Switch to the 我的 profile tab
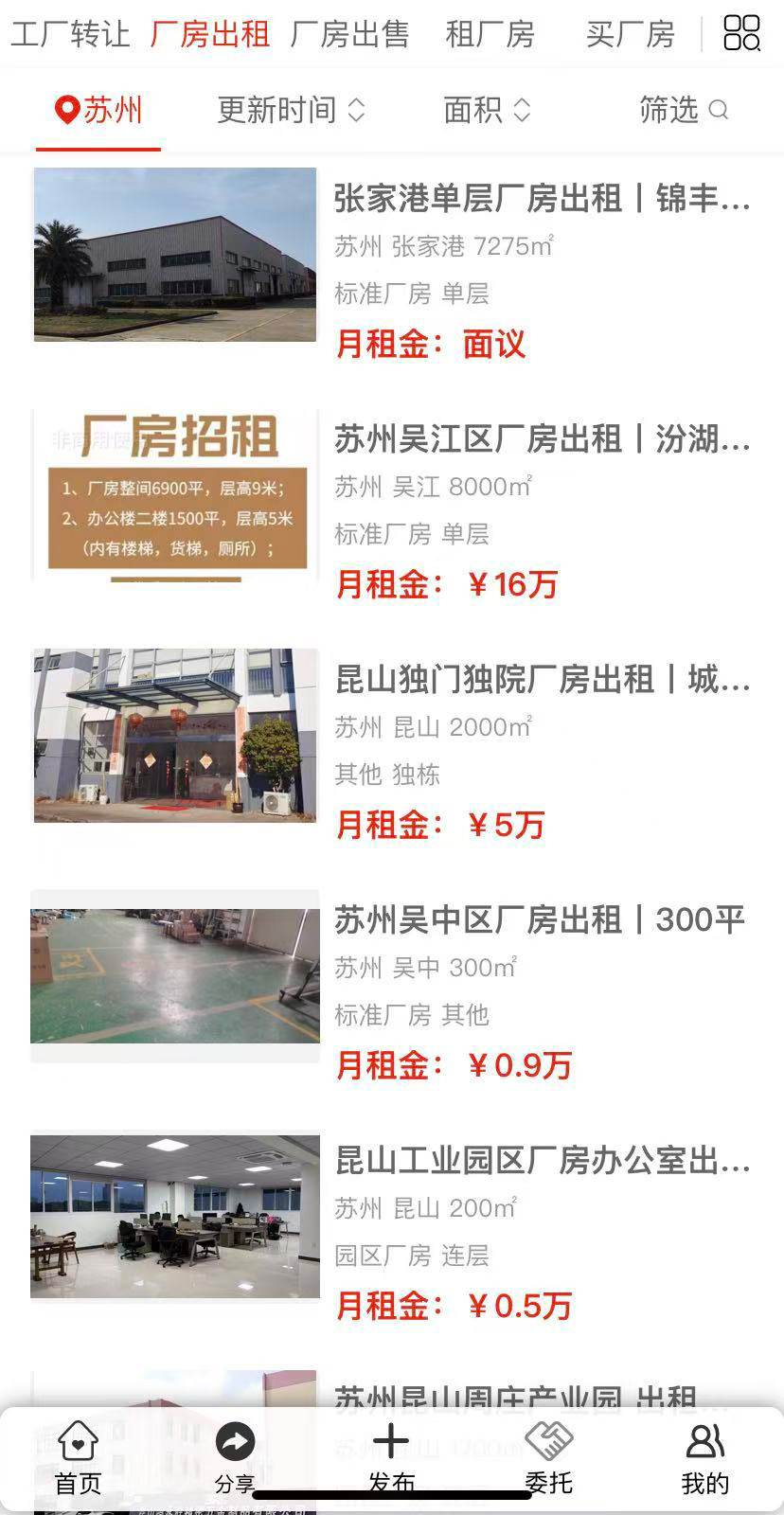This screenshot has width=784, height=1515. pos(704,1456)
